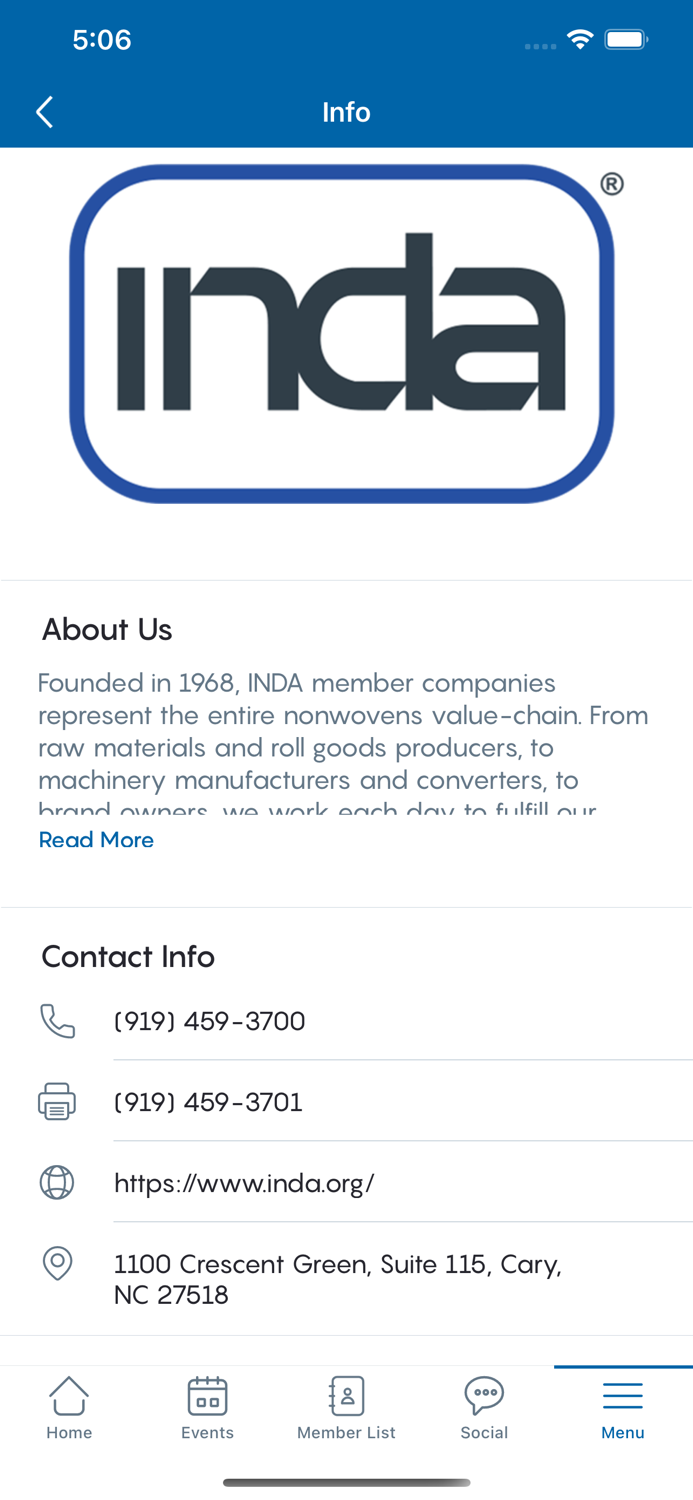Image resolution: width=693 pixels, height=1500 pixels.
Task: Call phone number (919) 459-3700
Action: pos(209,1021)
